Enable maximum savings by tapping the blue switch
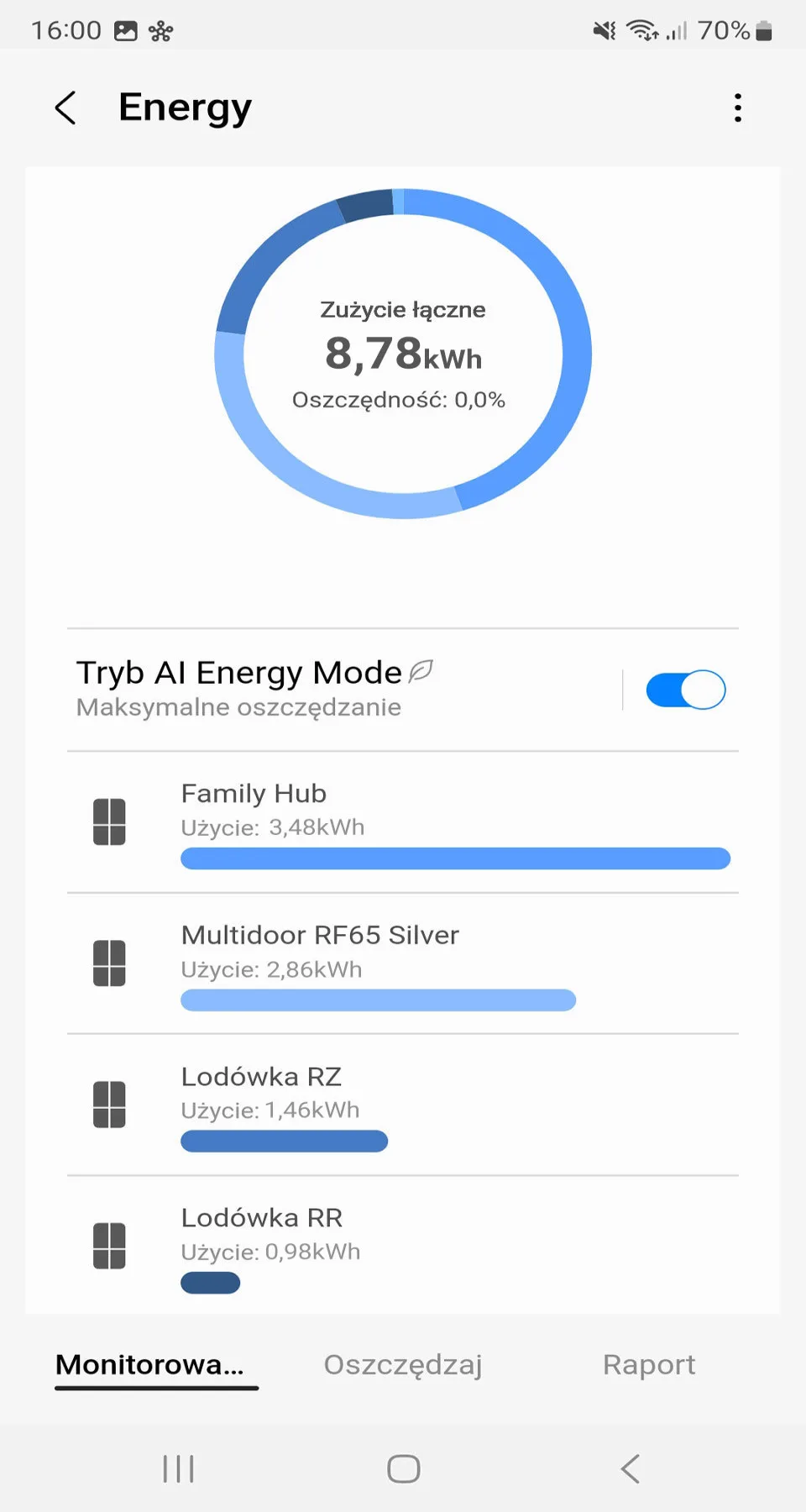806x1512 pixels. (x=684, y=689)
